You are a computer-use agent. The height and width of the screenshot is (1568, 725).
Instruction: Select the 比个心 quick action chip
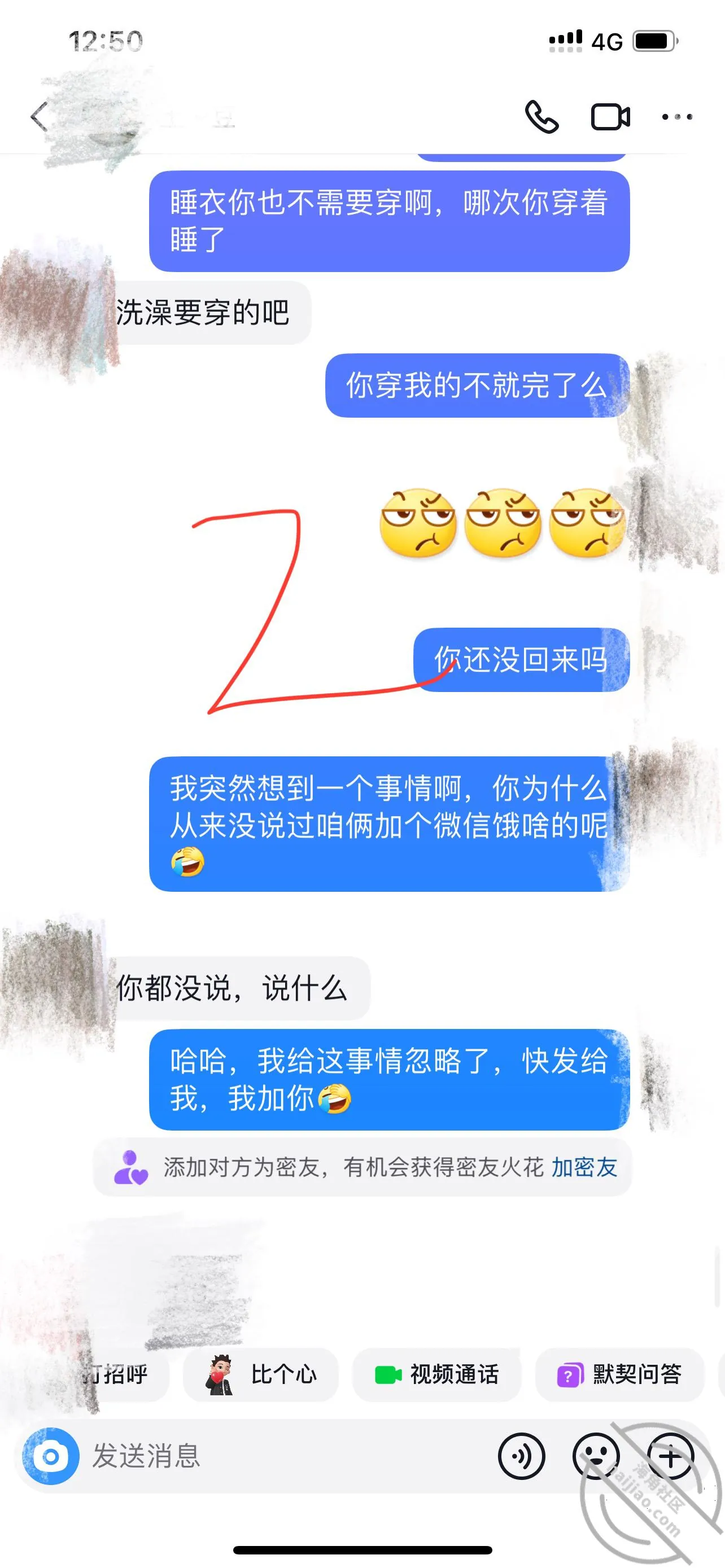pyautogui.click(x=260, y=1374)
